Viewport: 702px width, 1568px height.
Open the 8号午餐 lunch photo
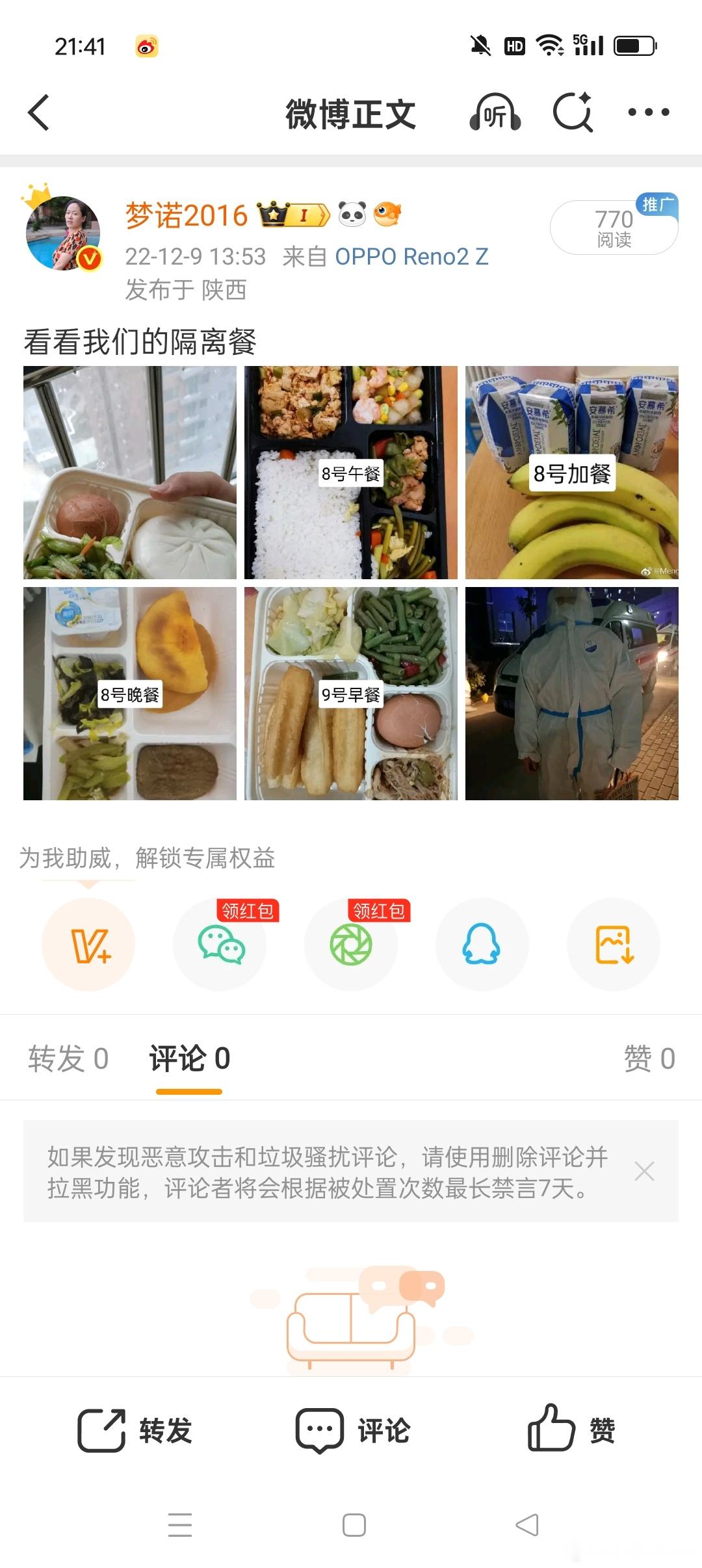[351, 473]
